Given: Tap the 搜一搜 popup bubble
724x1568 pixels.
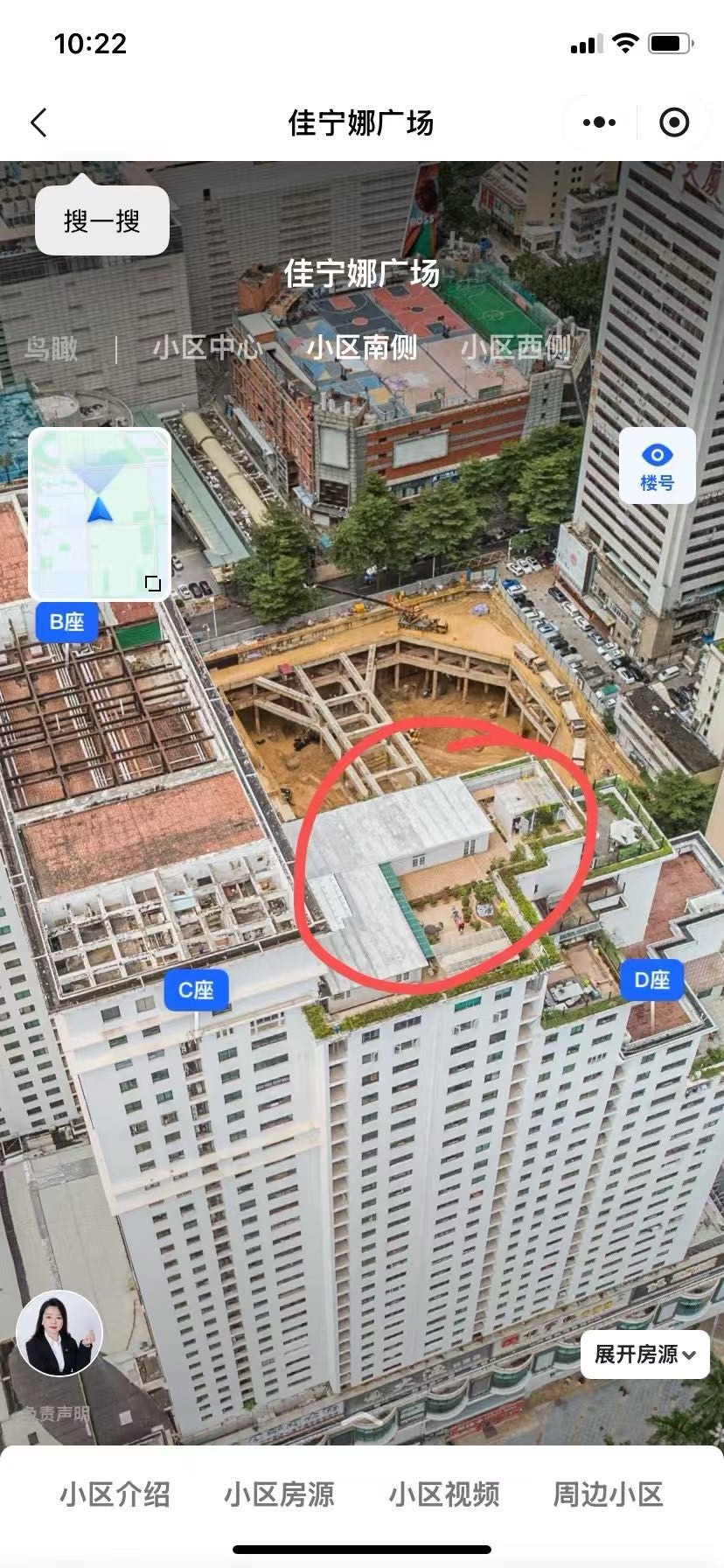Looking at the screenshot, I should [x=101, y=221].
